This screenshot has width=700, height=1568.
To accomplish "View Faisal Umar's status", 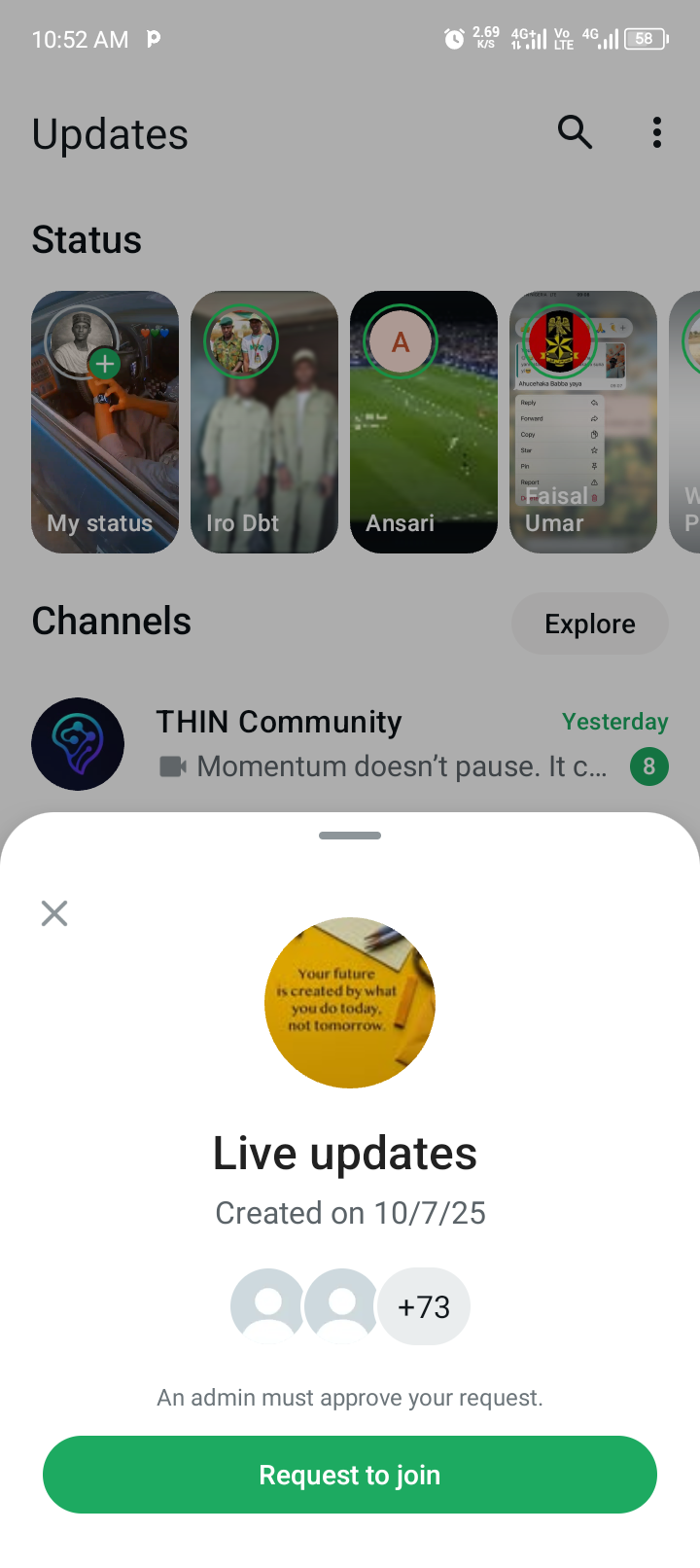I will click(x=582, y=422).
